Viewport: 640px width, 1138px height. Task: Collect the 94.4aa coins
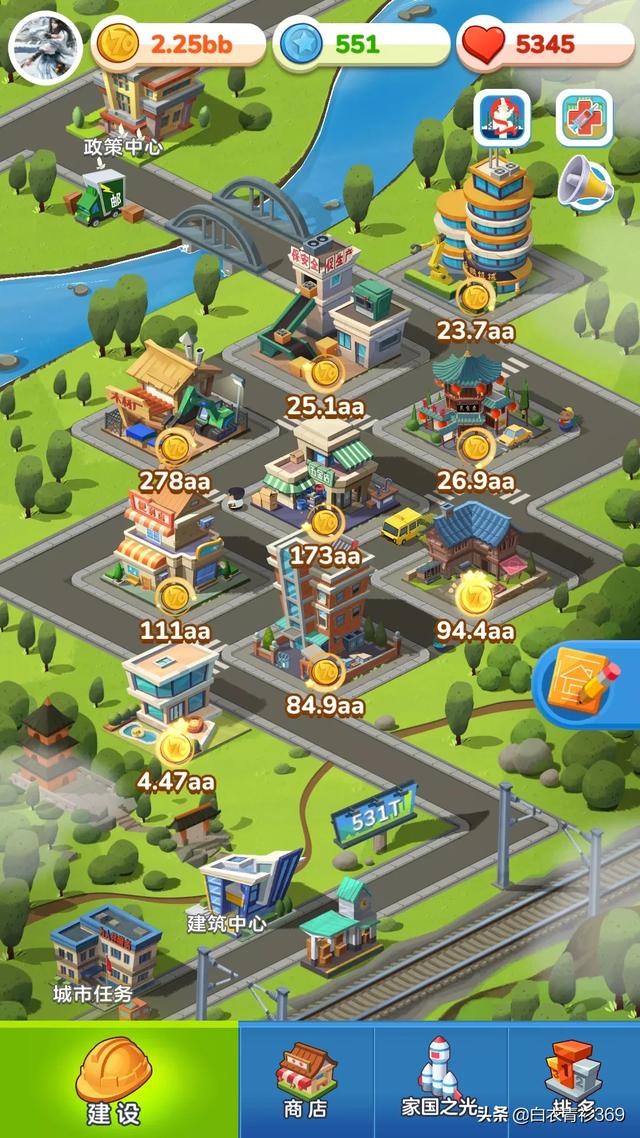(474, 596)
